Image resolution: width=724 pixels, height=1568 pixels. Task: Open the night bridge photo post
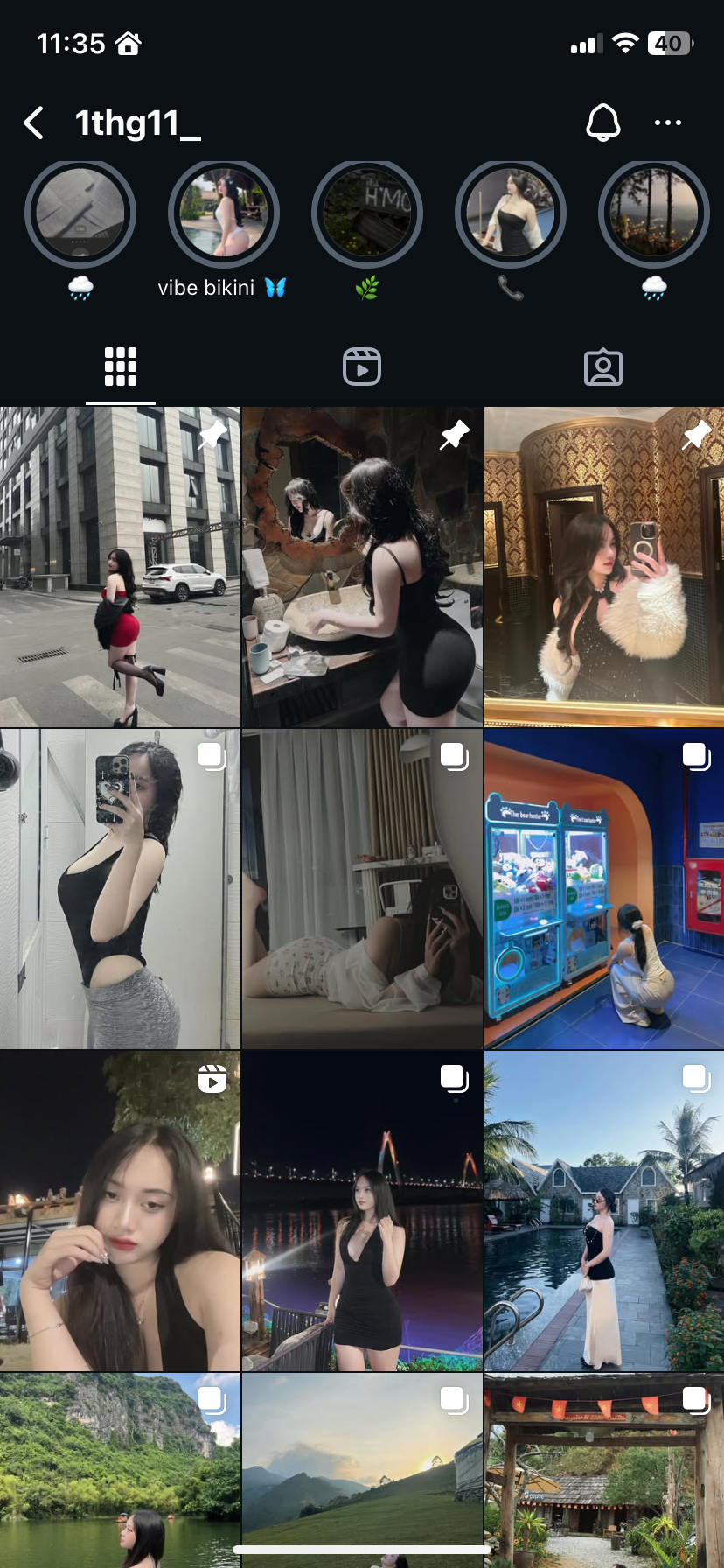point(362,1211)
